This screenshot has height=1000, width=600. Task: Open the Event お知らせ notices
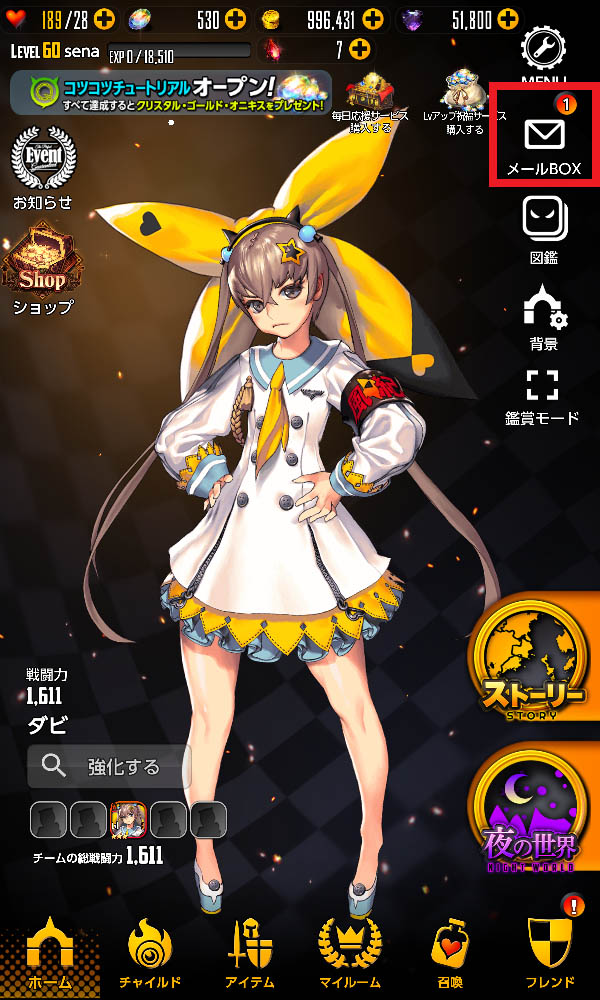click(42, 168)
